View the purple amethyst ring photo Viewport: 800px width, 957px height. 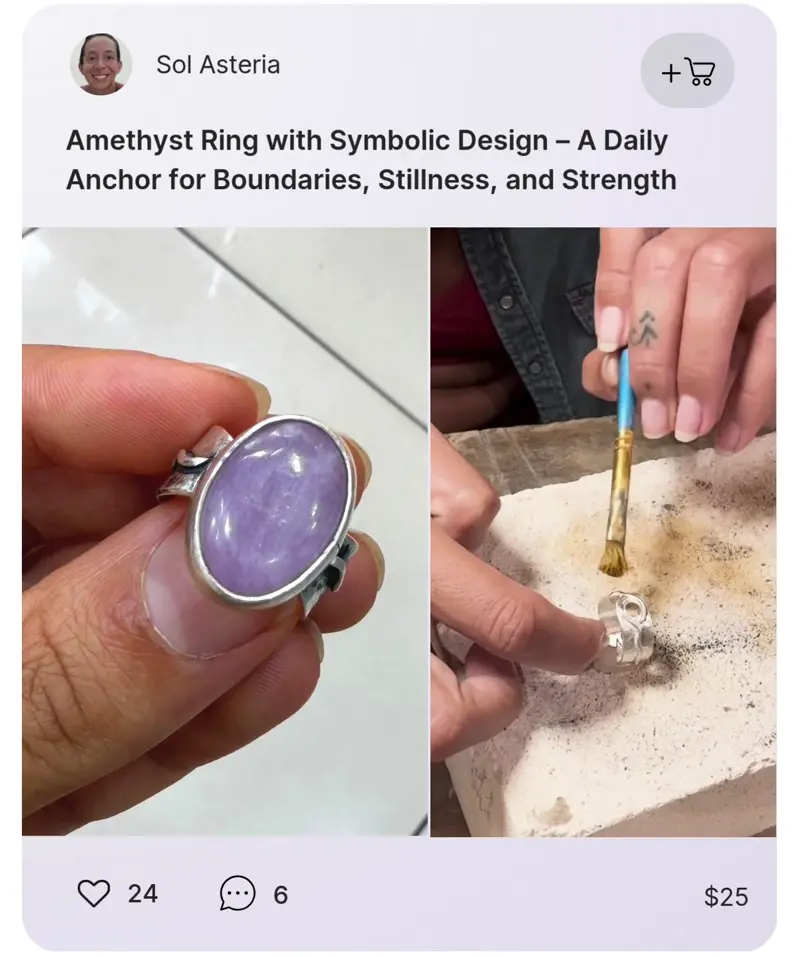tap(225, 531)
